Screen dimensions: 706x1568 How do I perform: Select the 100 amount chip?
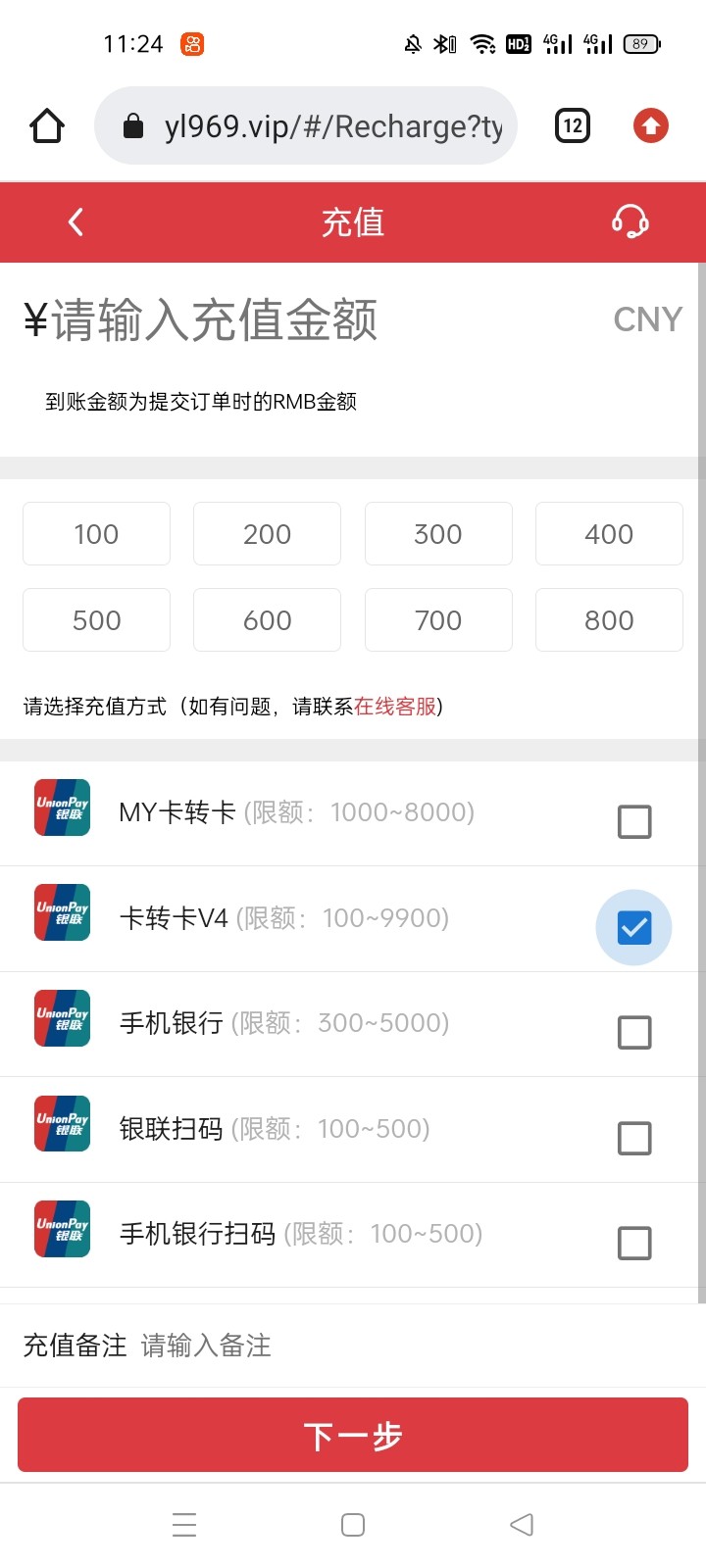click(x=96, y=534)
